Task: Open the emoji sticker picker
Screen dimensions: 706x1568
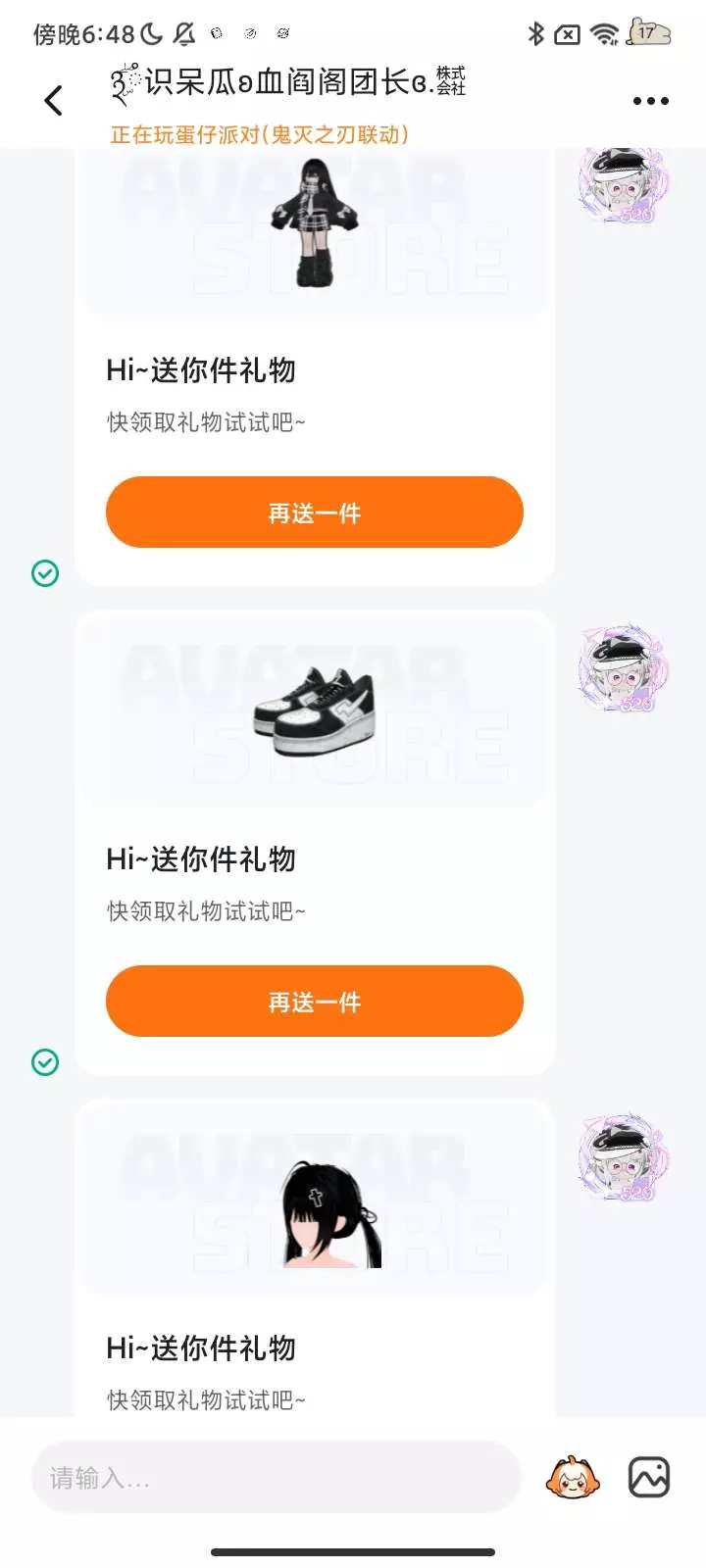Action: point(573,1478)
